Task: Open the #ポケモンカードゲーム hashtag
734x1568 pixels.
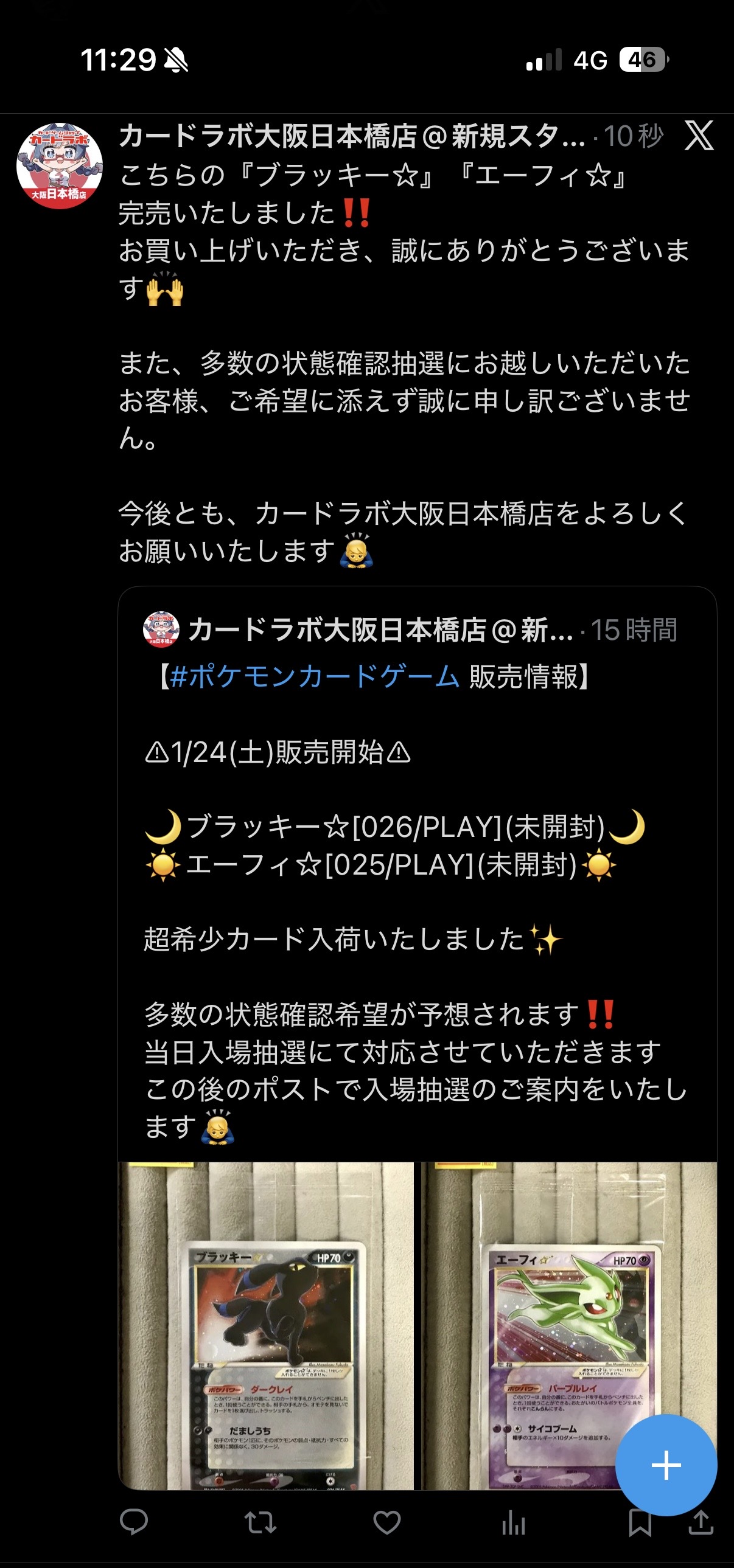Action: 315,676
